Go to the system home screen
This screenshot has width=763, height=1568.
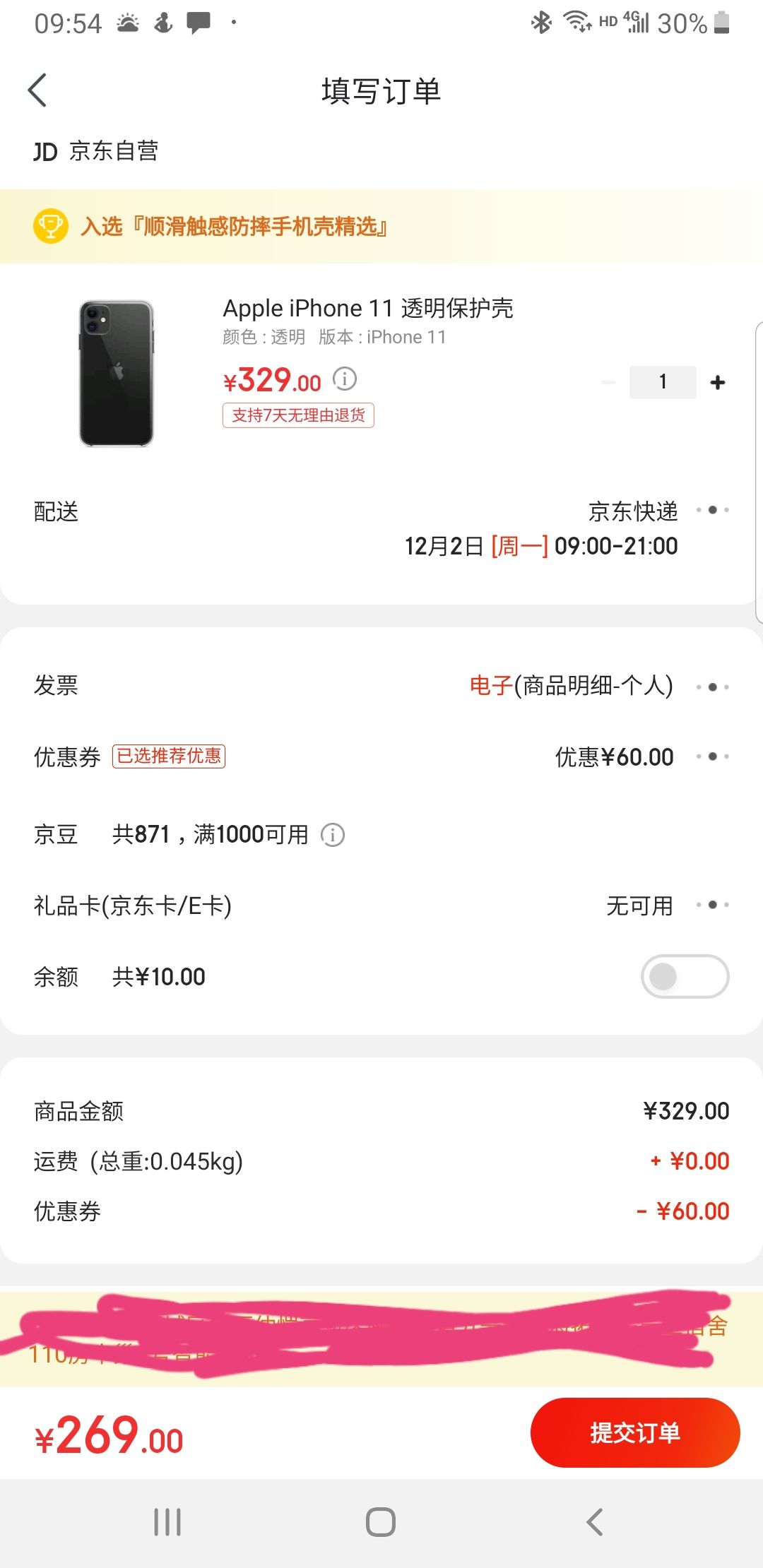pyautogui.click(x=381, y=1522)
